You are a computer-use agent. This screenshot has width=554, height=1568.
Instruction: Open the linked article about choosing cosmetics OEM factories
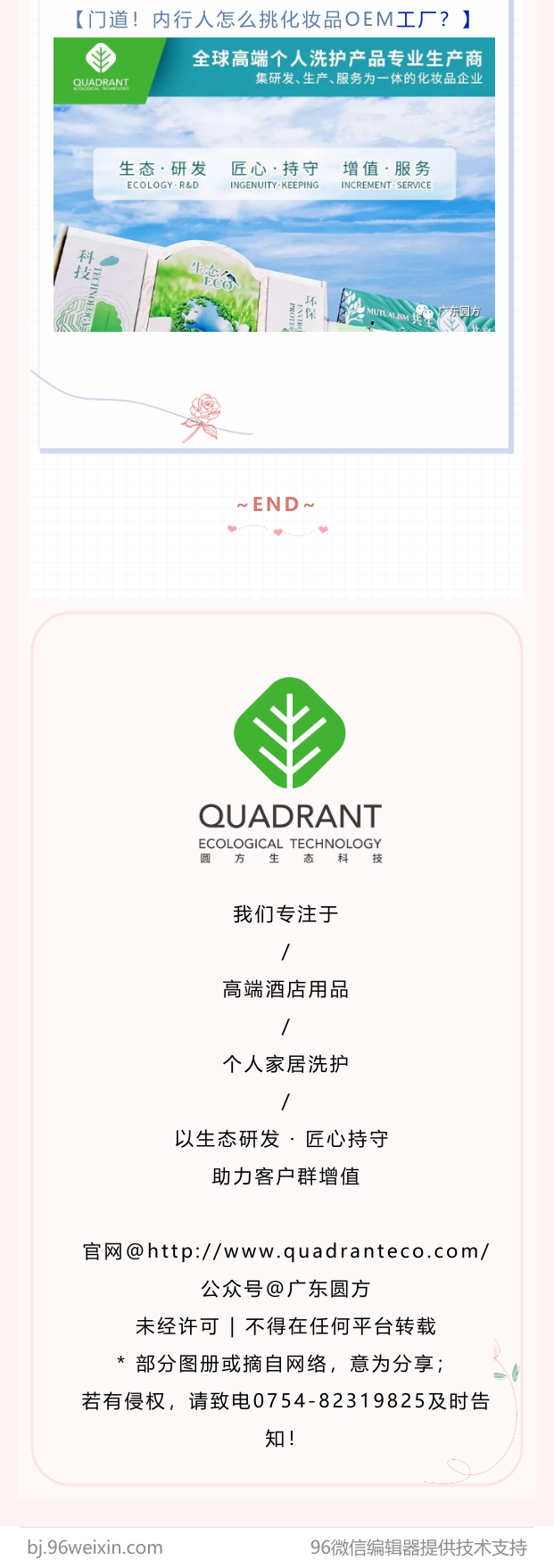pyautogui.click(x=273, y=20)
